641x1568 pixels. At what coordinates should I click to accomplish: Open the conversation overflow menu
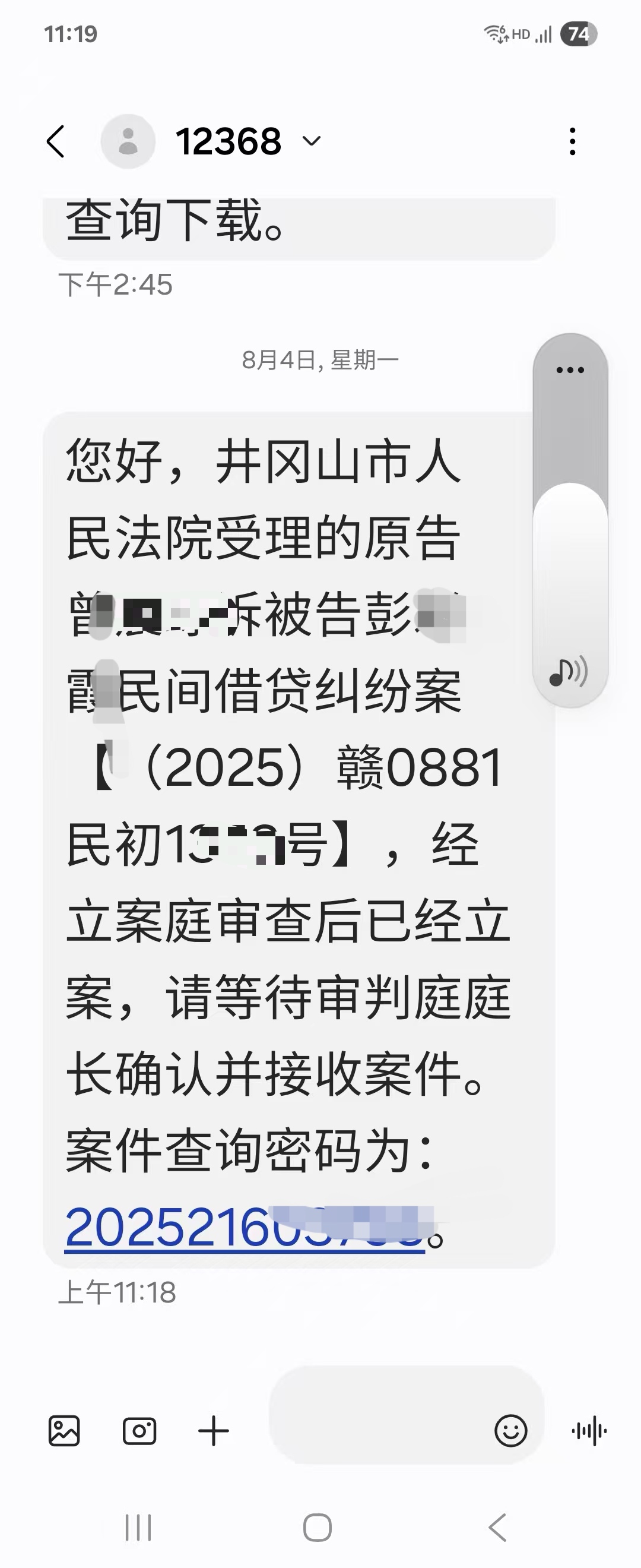[x=572, y=142]
